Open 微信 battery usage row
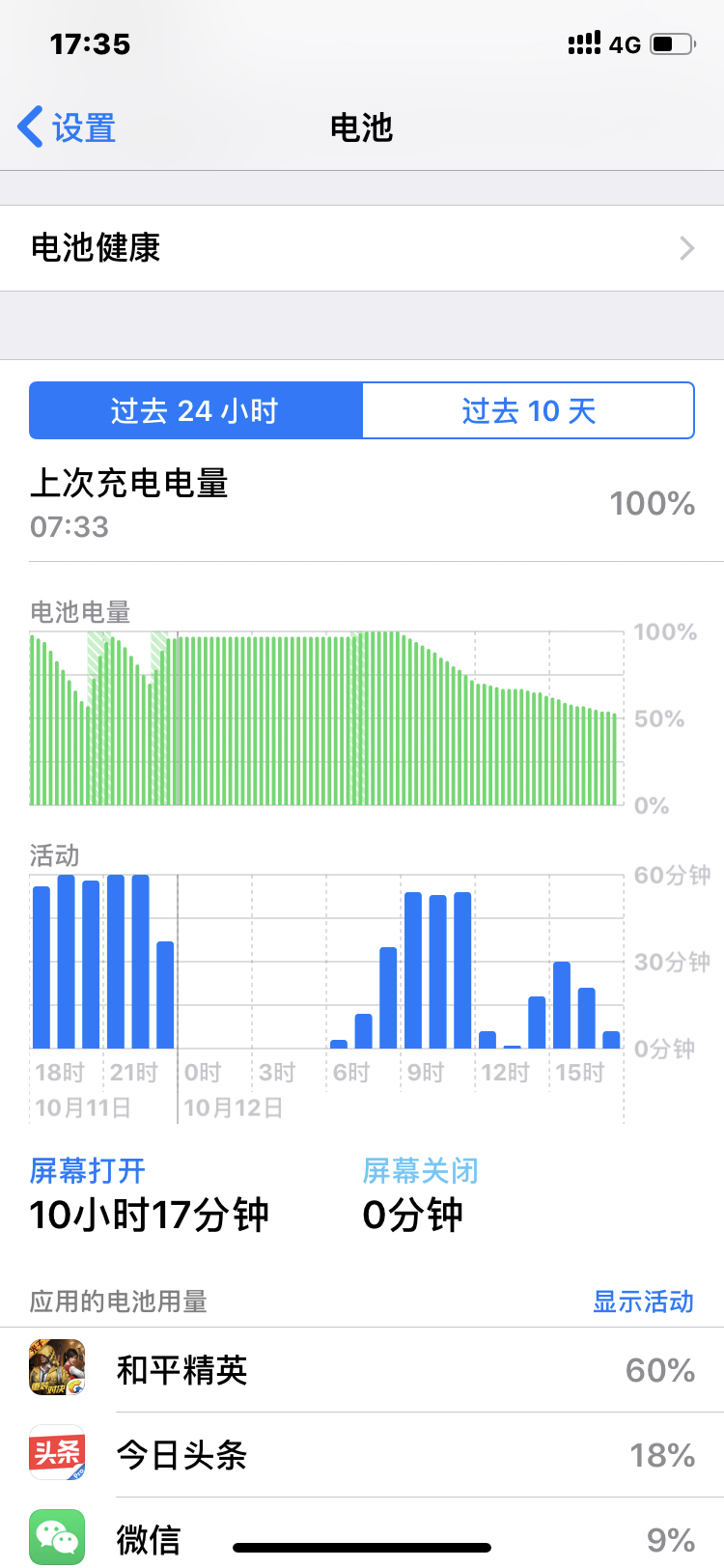 pyautogui.click(x=362, y=1538)
